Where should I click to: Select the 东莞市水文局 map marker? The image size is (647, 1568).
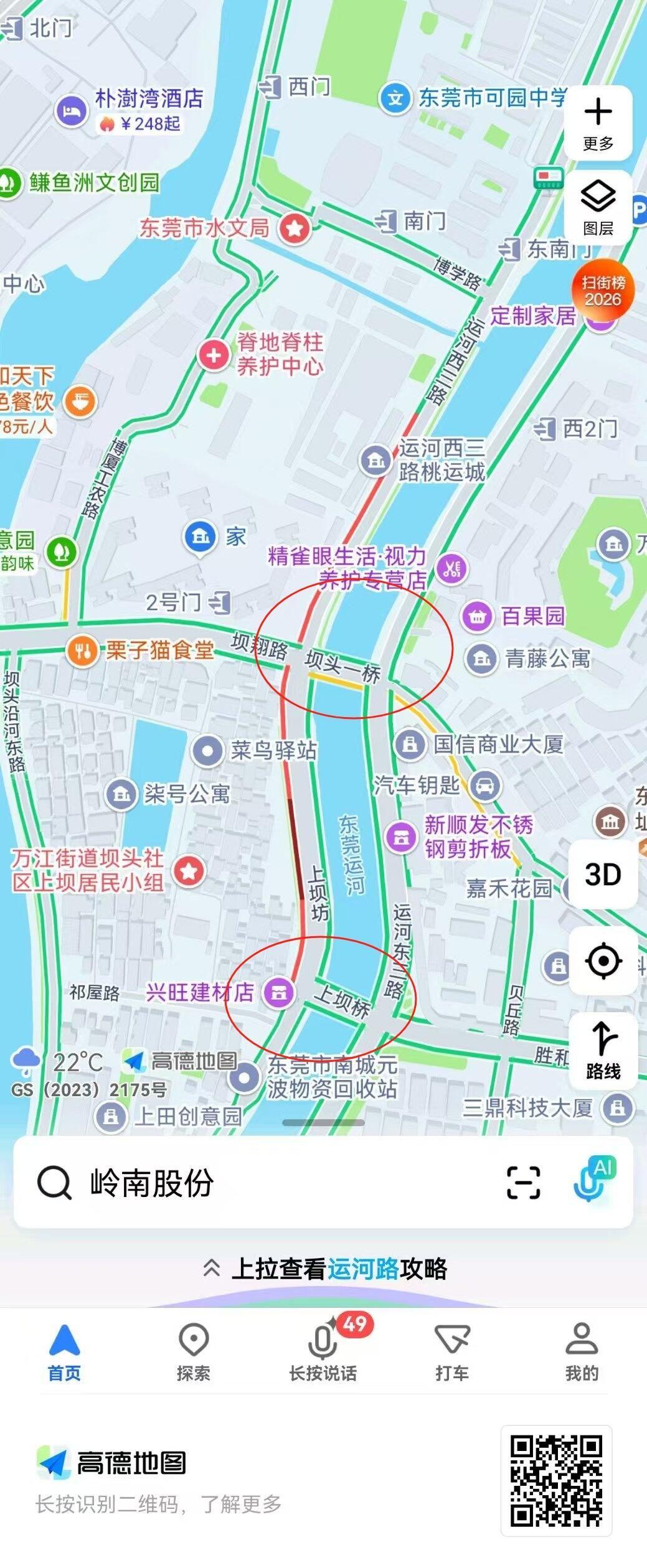point(295,228)
